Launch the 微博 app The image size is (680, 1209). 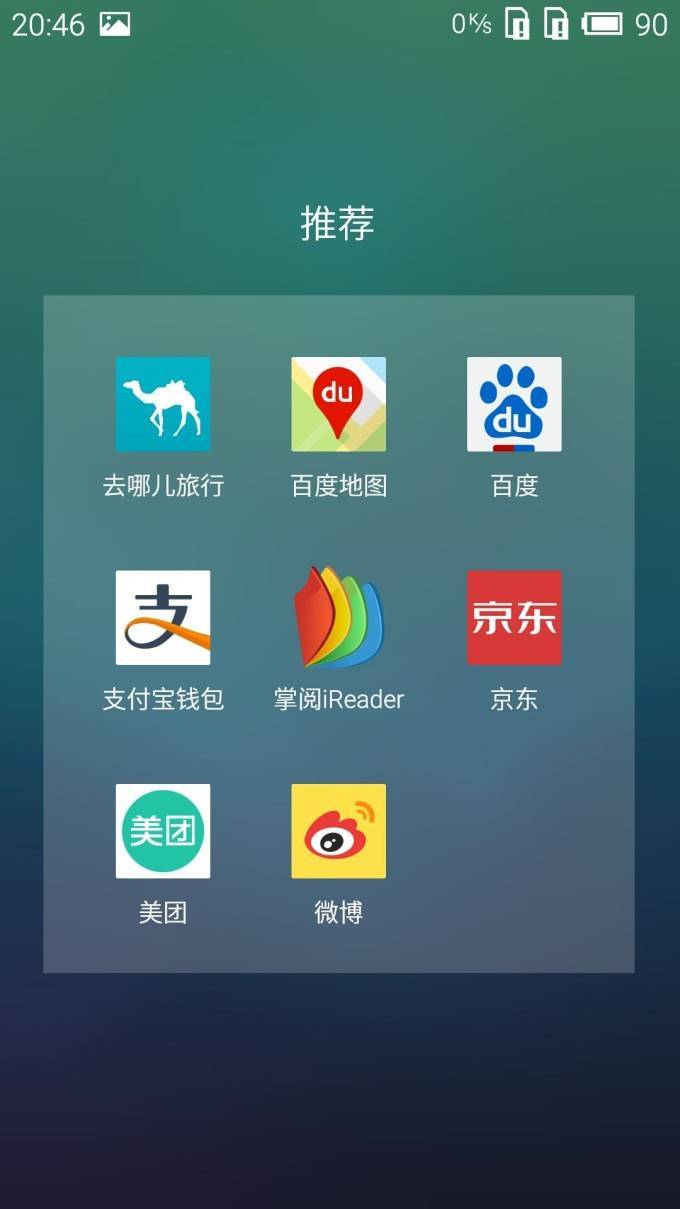(x=338, y=830)
